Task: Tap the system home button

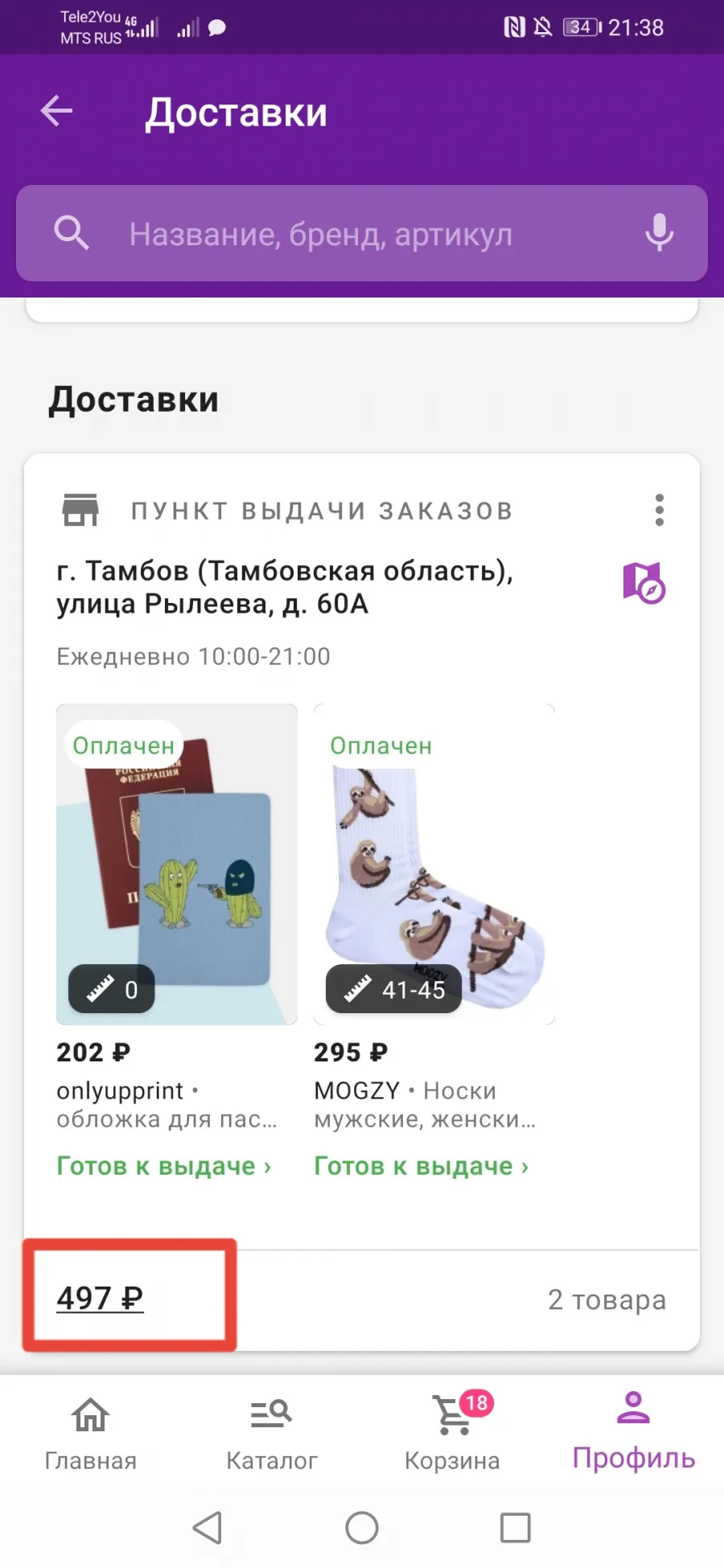Action: coord(362,1528)
